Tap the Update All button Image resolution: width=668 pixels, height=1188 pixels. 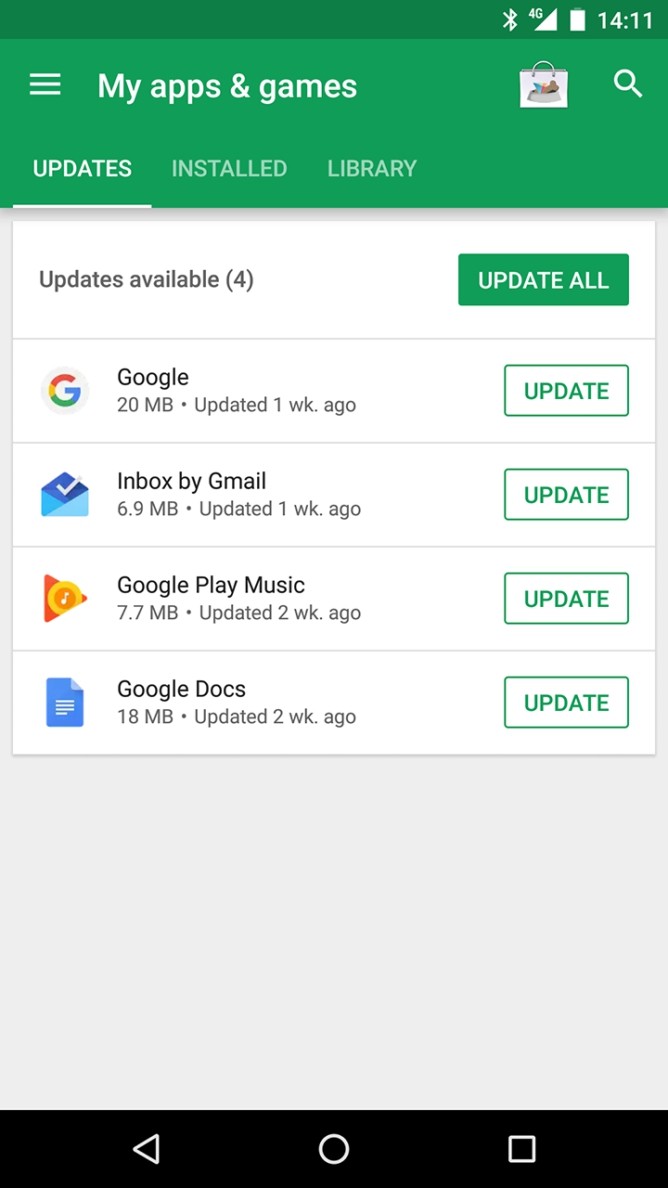tap(543, 280)
